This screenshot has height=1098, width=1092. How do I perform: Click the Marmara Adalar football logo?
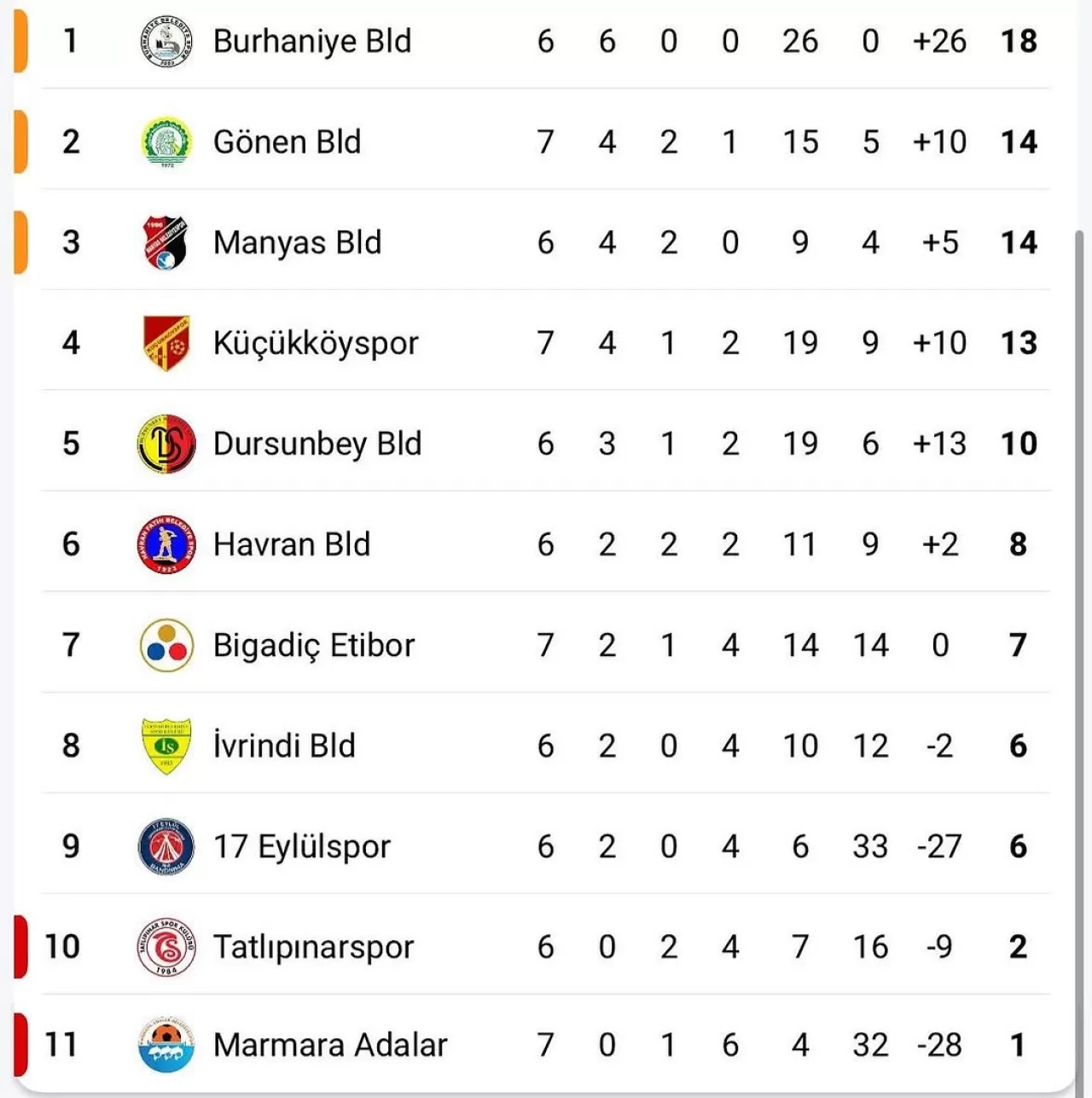pyautogui.click(x=165, y=1044)
